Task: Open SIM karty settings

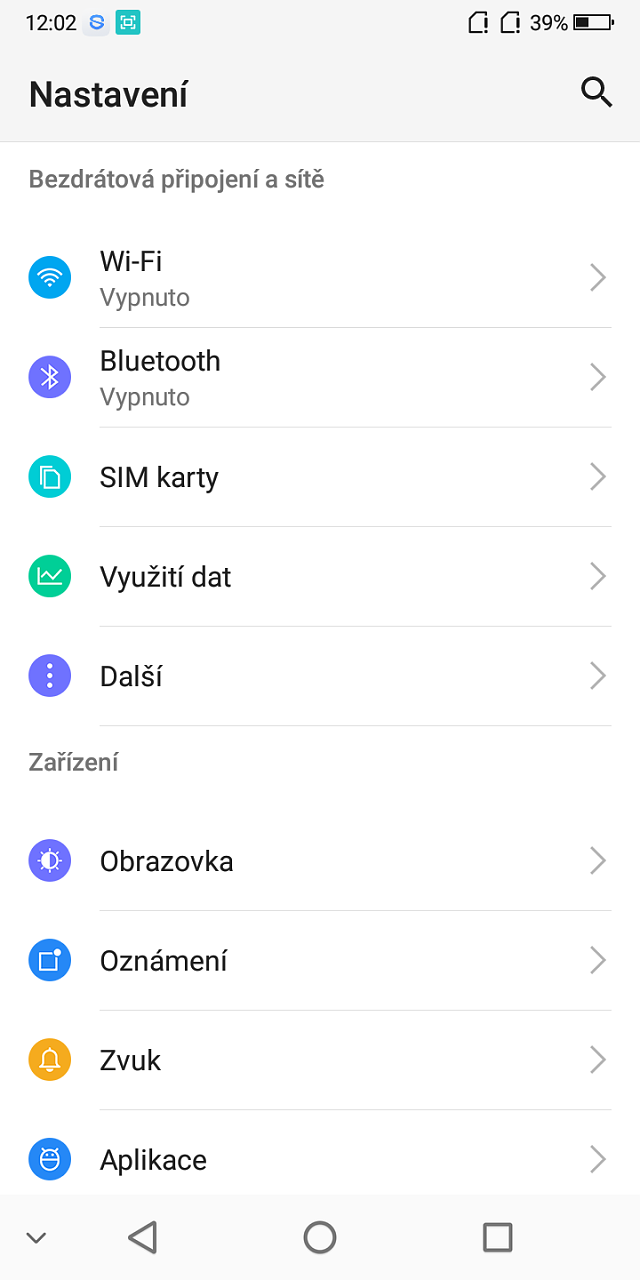Action: point(320,477)
